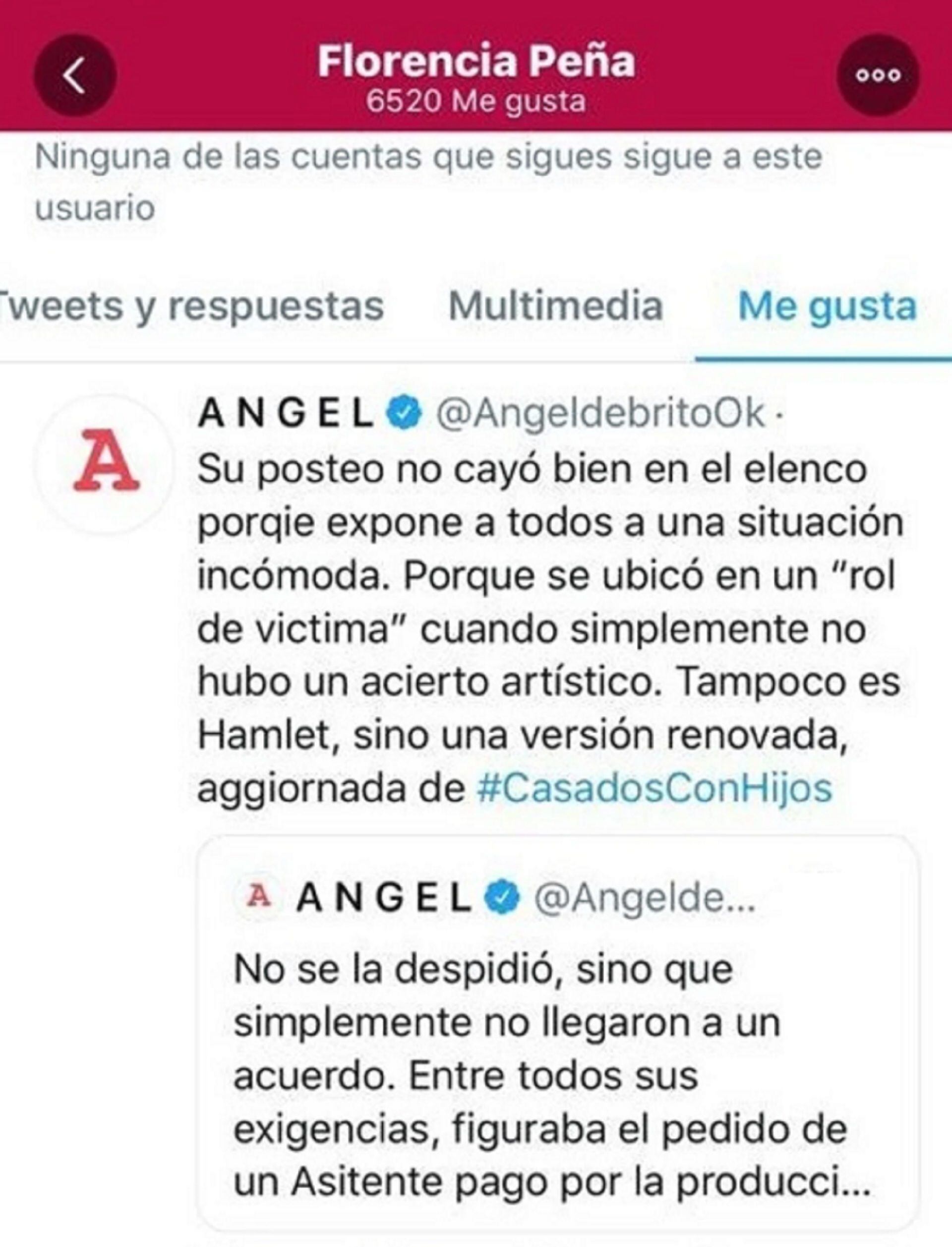
Task: Switch to the Multimedia tab
Action: pyautogui.click(x=555, y=307)
